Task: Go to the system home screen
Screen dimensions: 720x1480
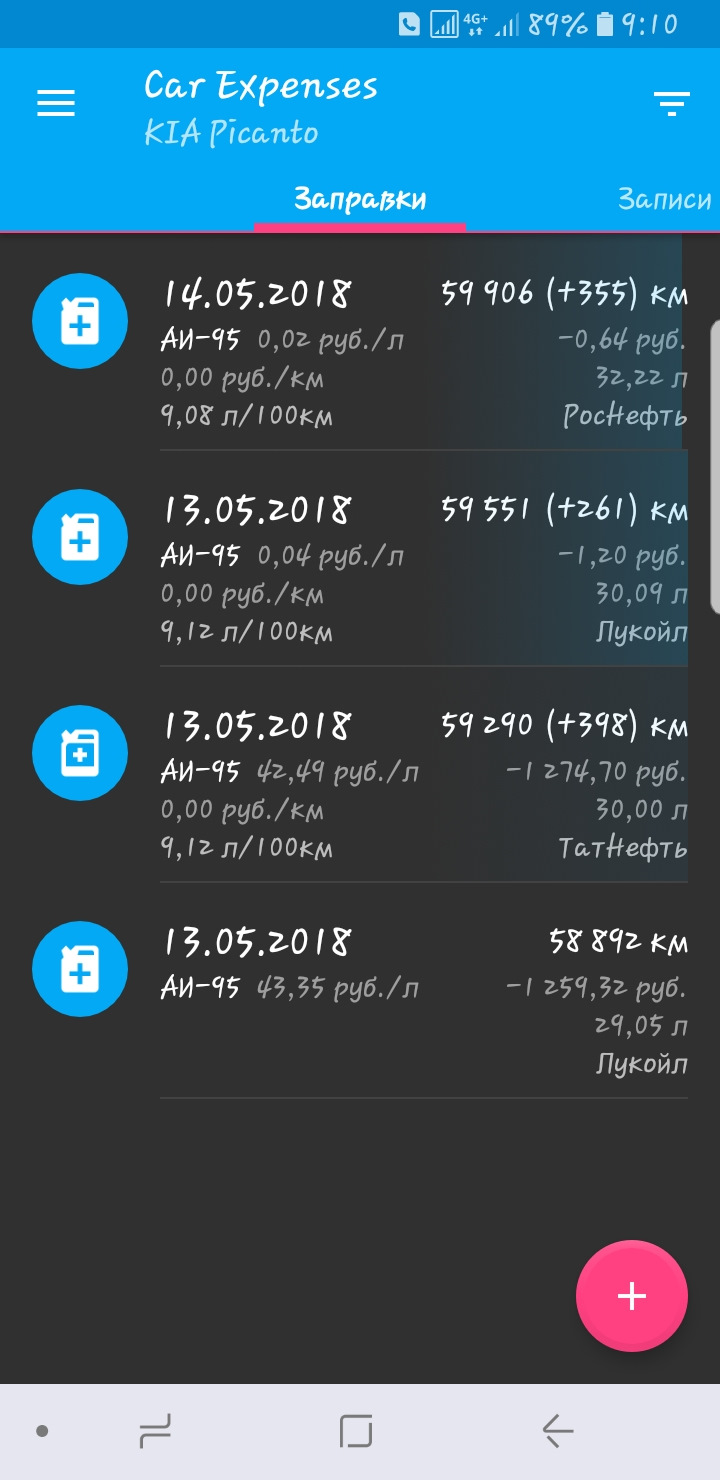Action: (356, 1431)
